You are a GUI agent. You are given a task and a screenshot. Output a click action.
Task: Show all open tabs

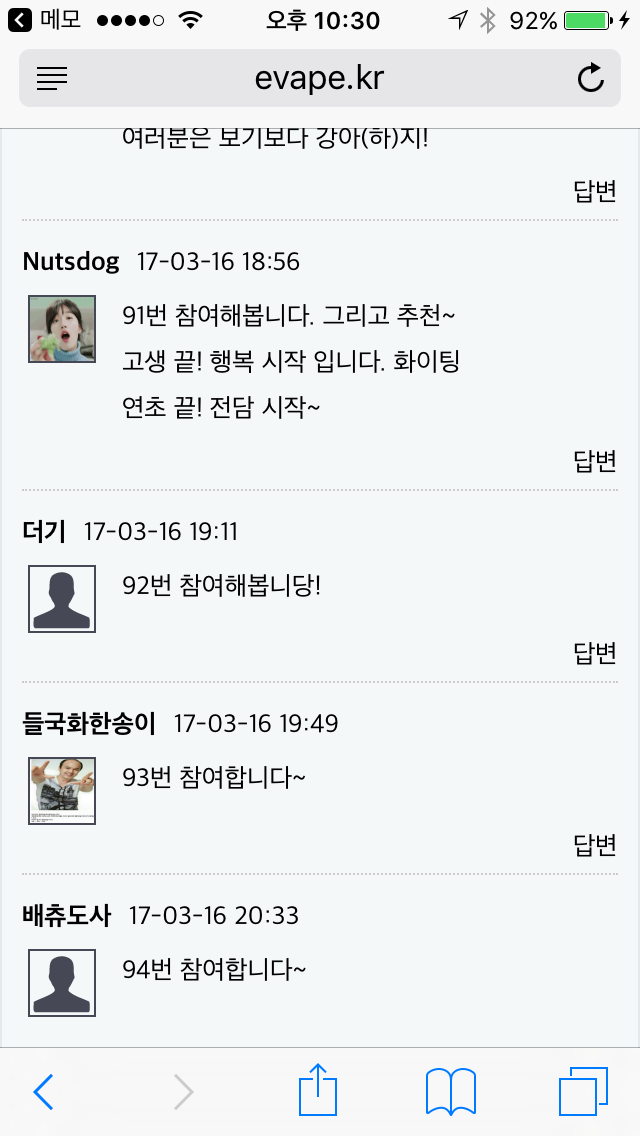tap(583, 1091)
